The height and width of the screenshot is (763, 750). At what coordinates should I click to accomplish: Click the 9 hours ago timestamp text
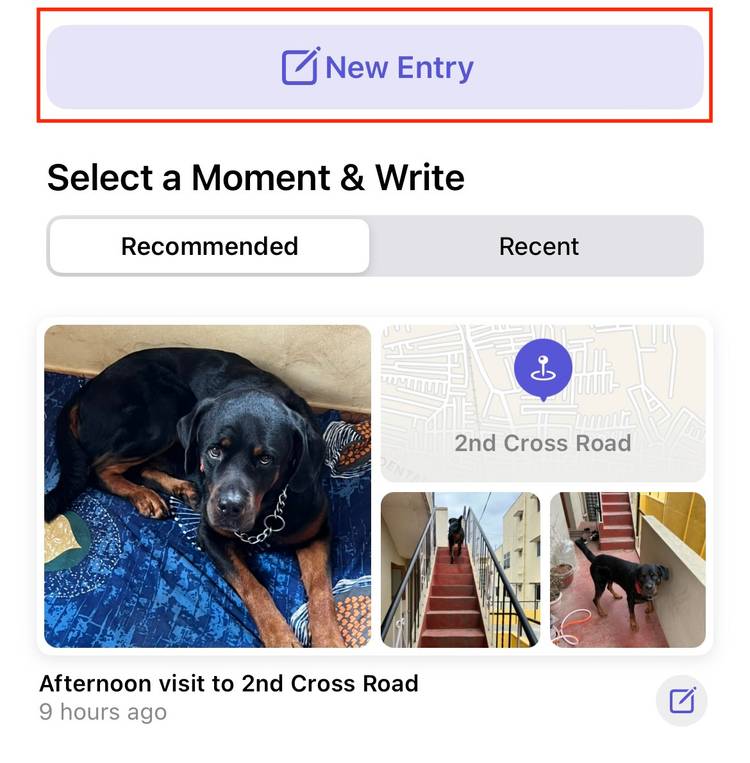[x=104, y=712]
